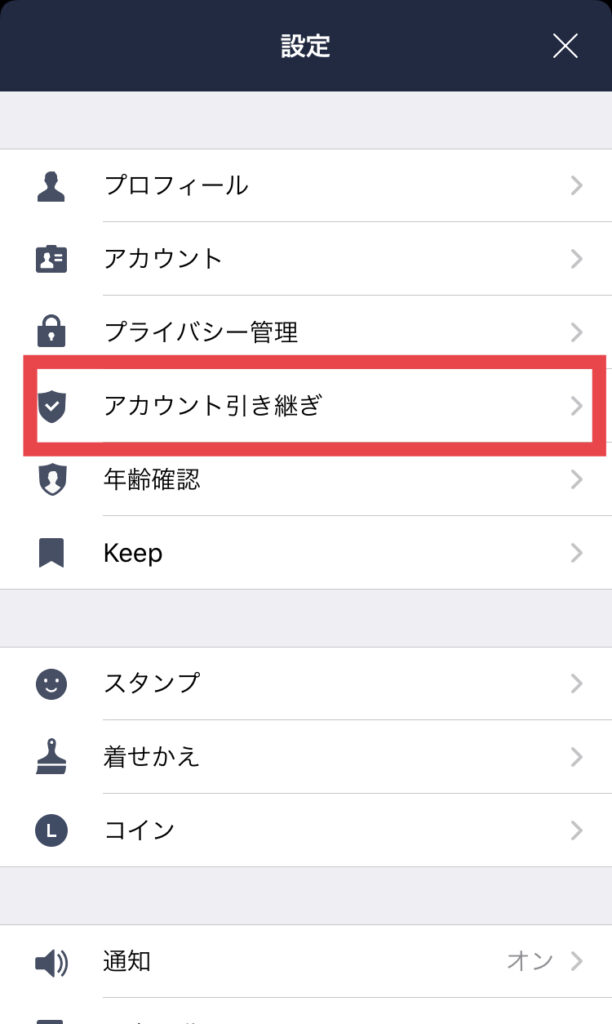
Task: Open the アカウント row
Action: click(x=306, y=259)
